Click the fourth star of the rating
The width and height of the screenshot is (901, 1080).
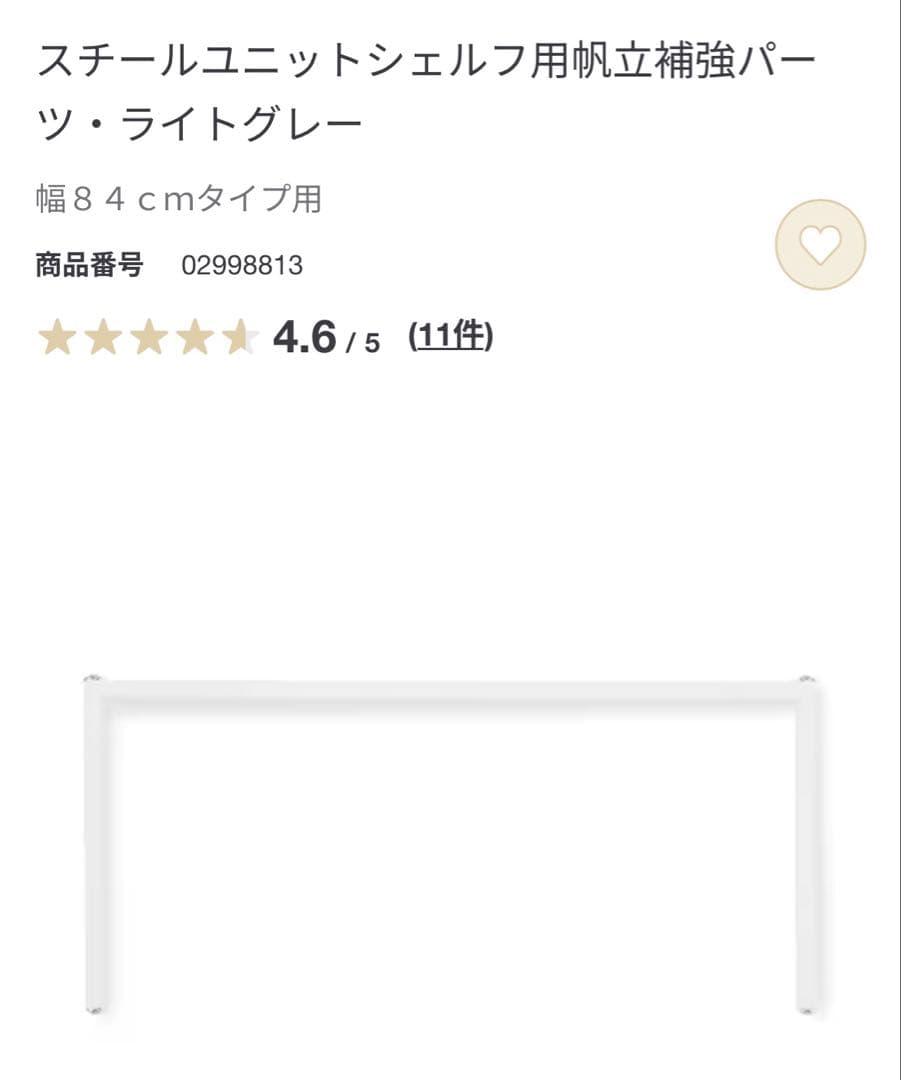(x=196, y=338)
